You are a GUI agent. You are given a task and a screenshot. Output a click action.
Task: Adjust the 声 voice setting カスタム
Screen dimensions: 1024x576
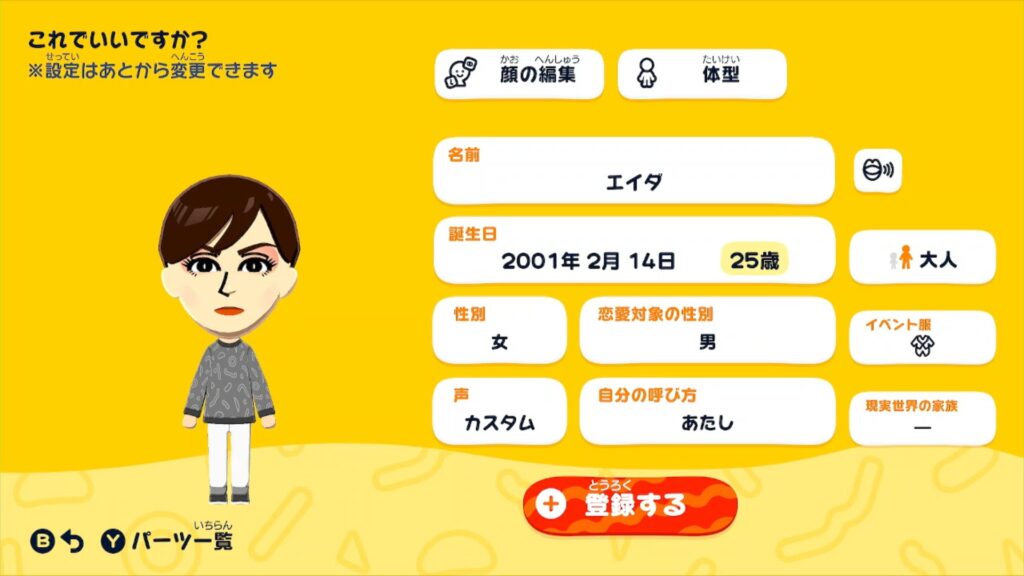pos(499,411)
